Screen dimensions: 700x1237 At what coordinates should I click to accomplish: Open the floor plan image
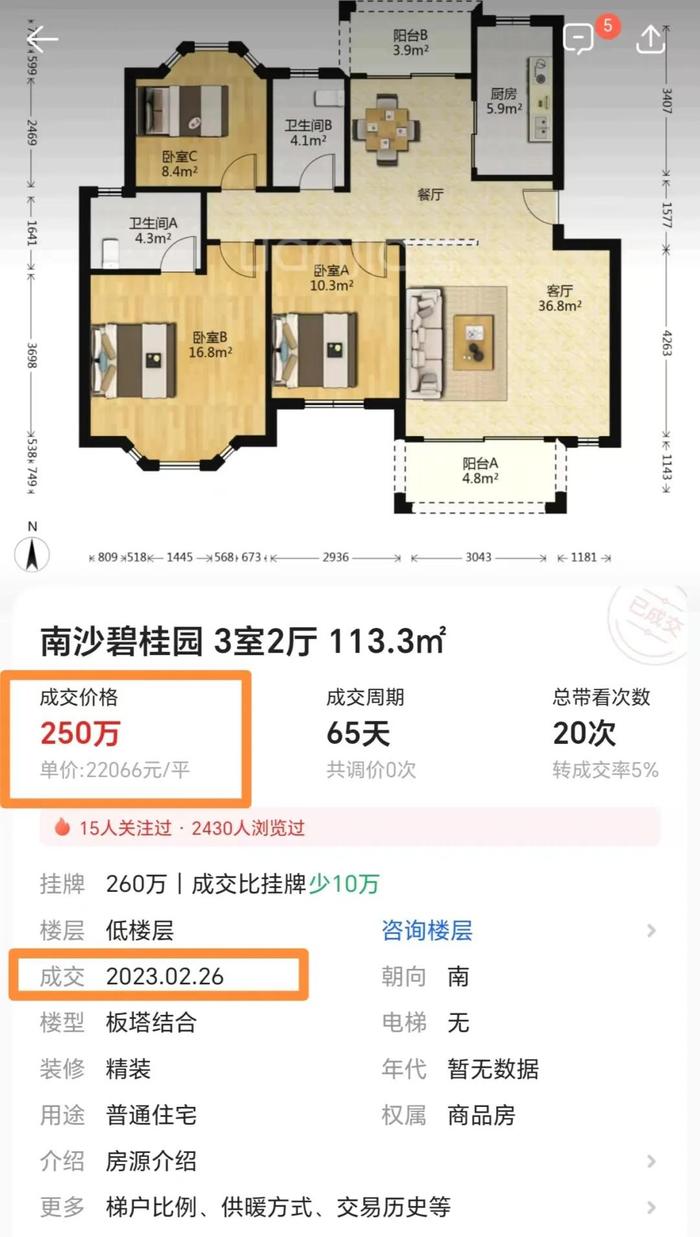tap(350, 285)
